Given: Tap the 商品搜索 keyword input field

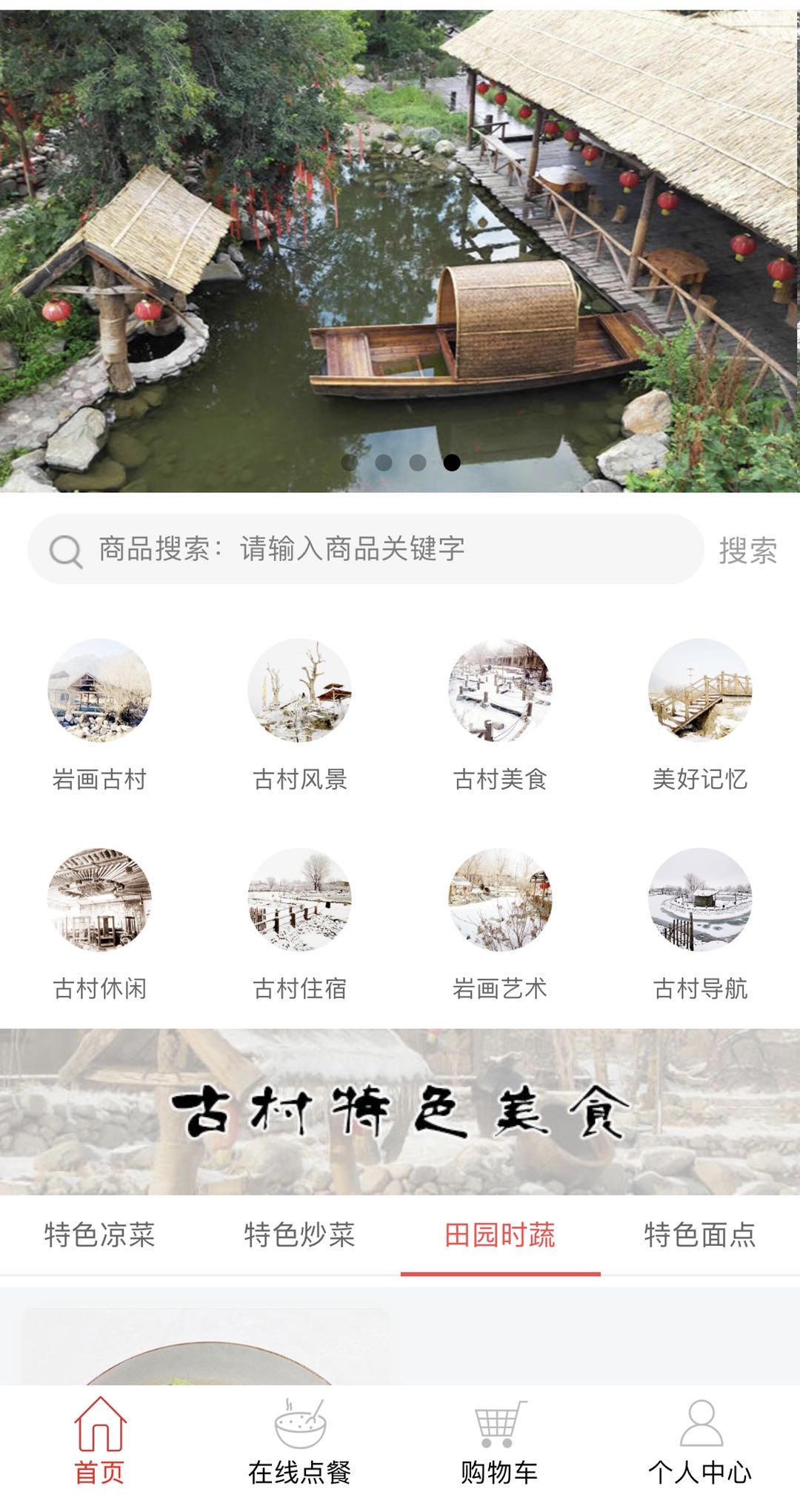Looking at the screenshot, I should point(385,549).
